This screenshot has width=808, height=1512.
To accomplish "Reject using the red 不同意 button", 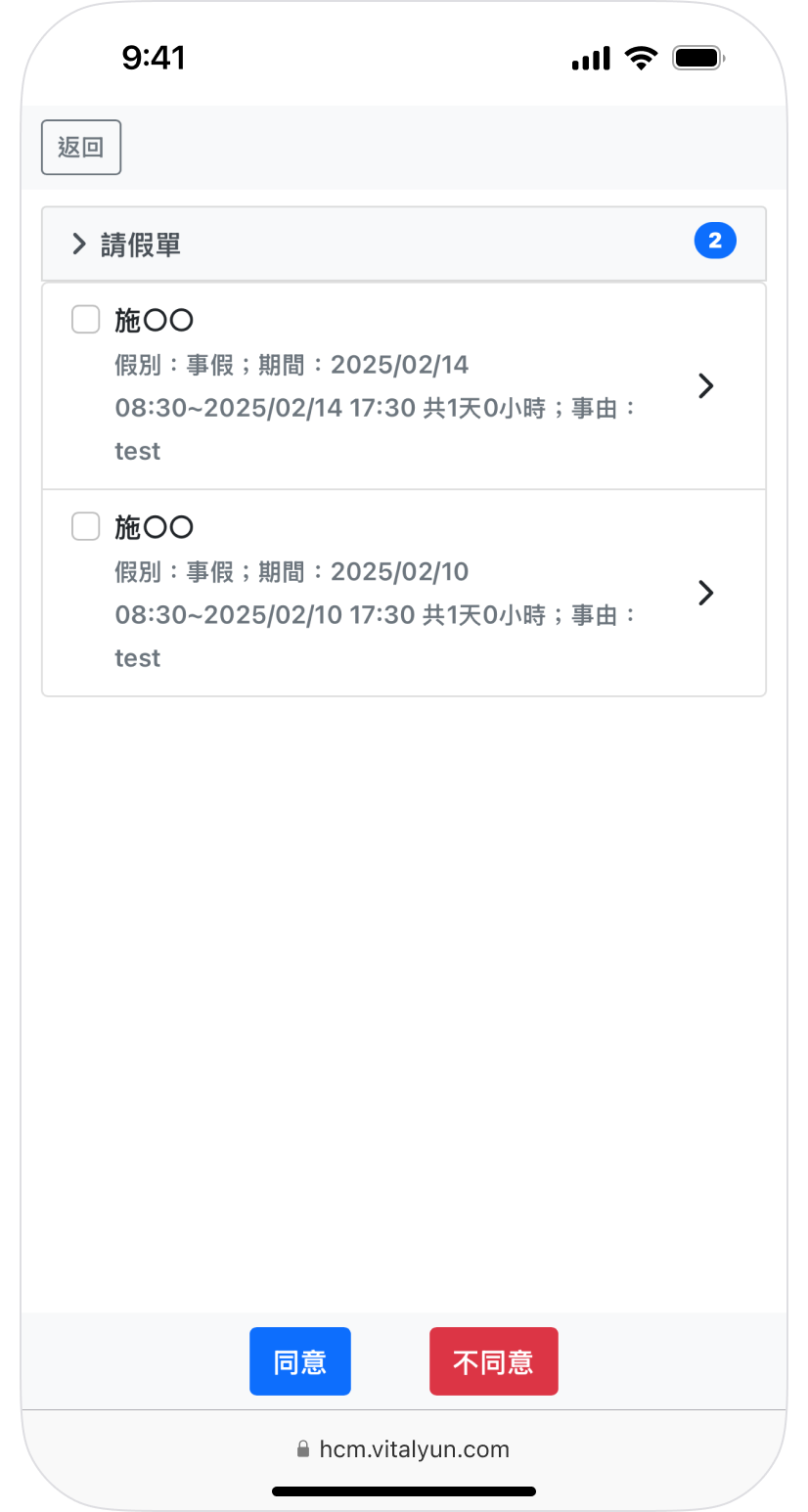I will [493, 1361].
